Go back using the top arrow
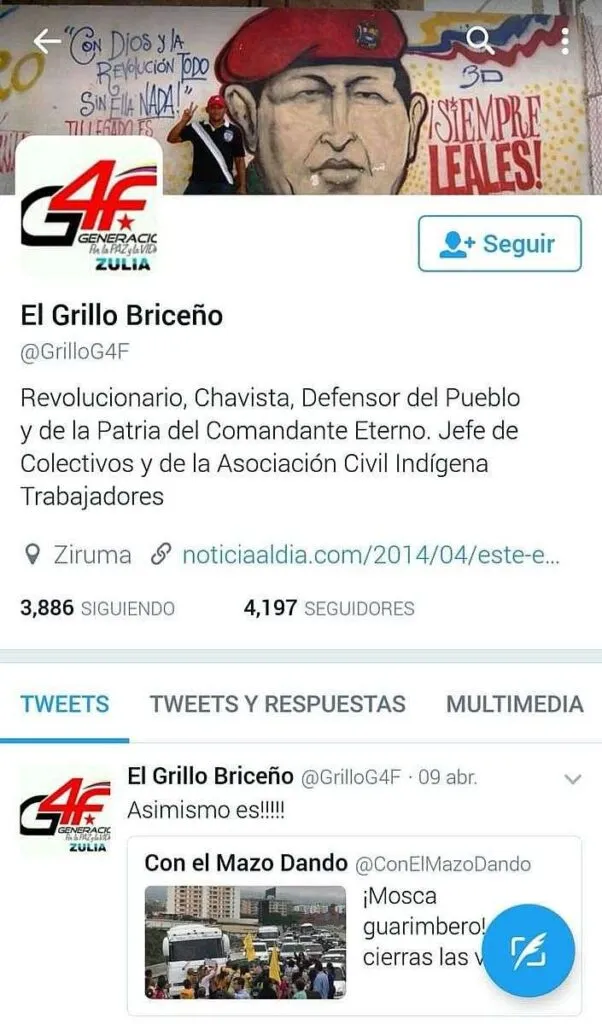The image size is (602, 1024). (46, 40)
